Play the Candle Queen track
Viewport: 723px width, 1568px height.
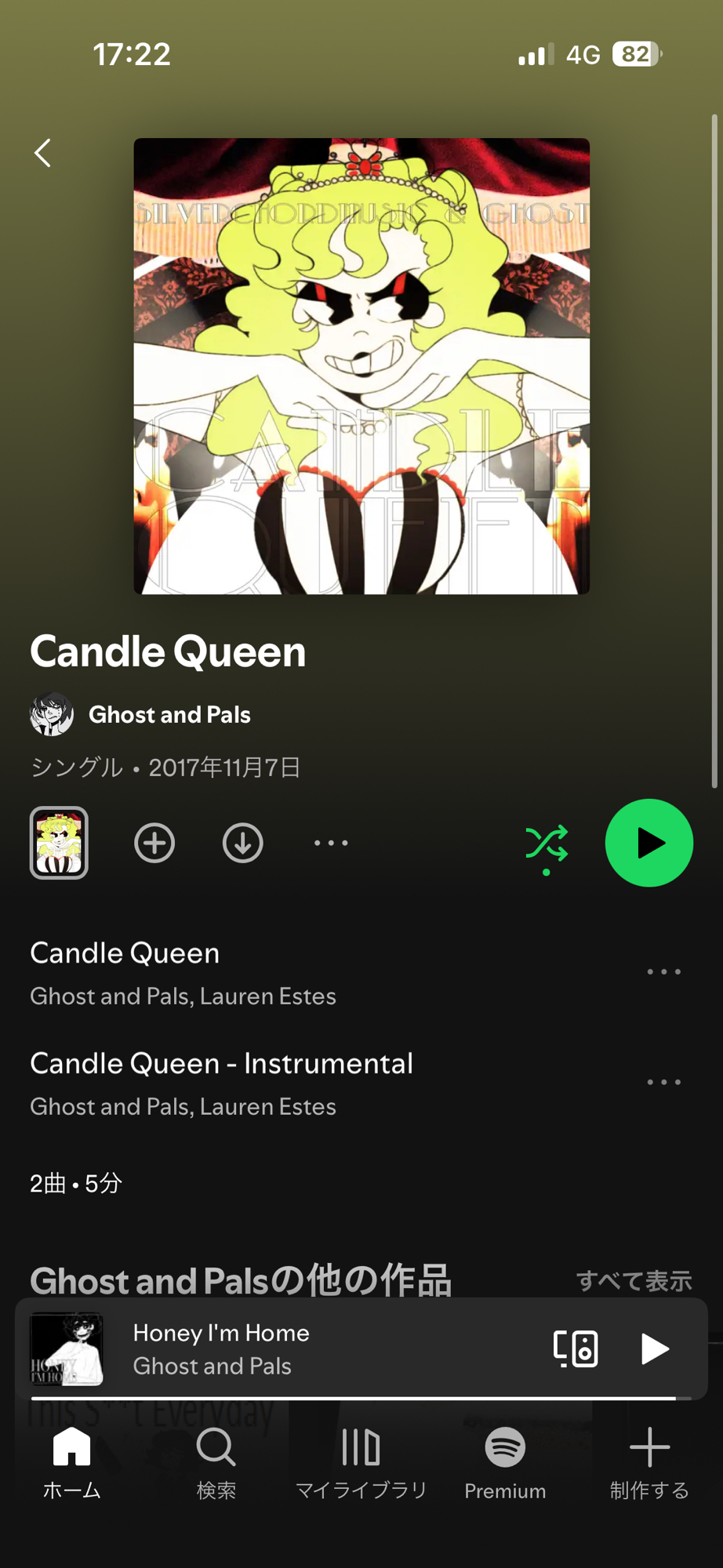tap(235, 972)
